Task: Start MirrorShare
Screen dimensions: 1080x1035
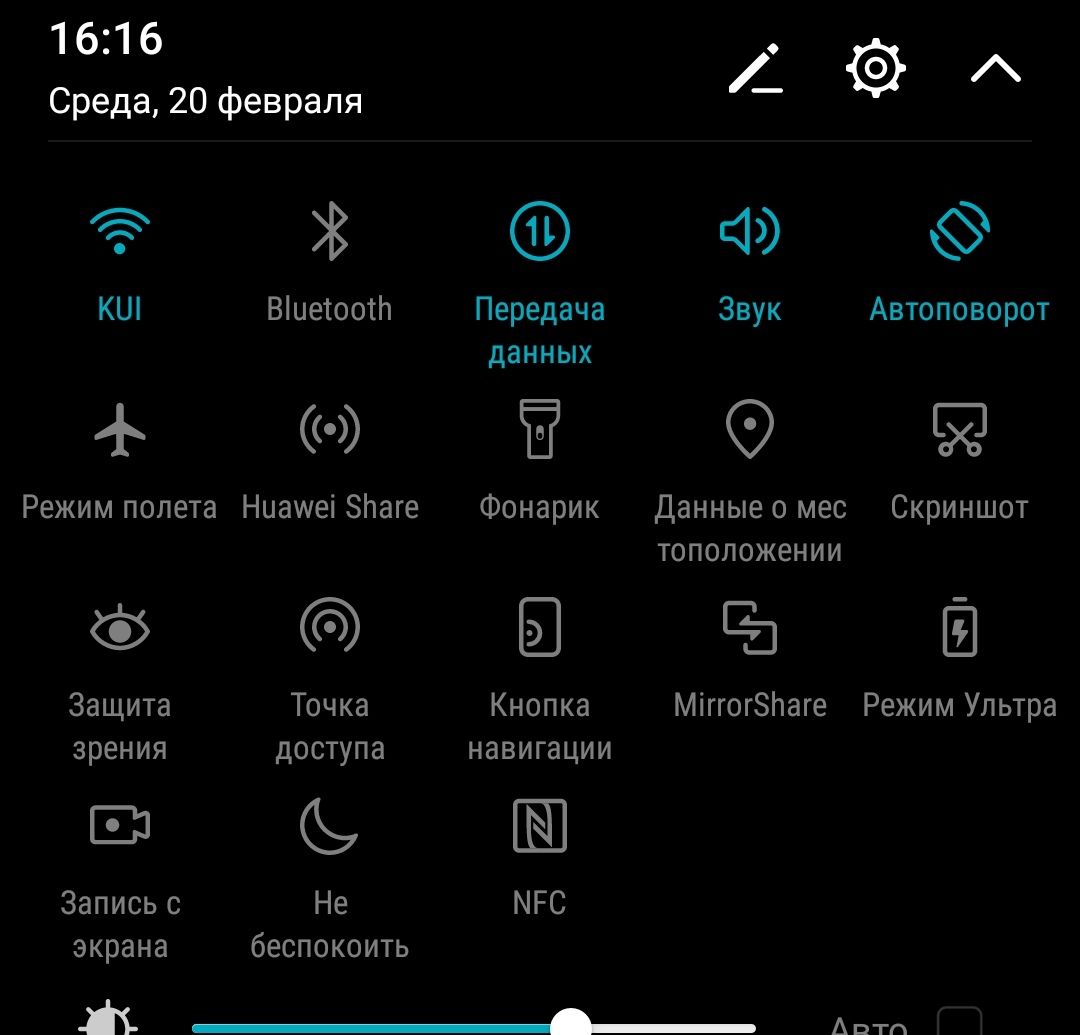Action: (x=749, y=628)
